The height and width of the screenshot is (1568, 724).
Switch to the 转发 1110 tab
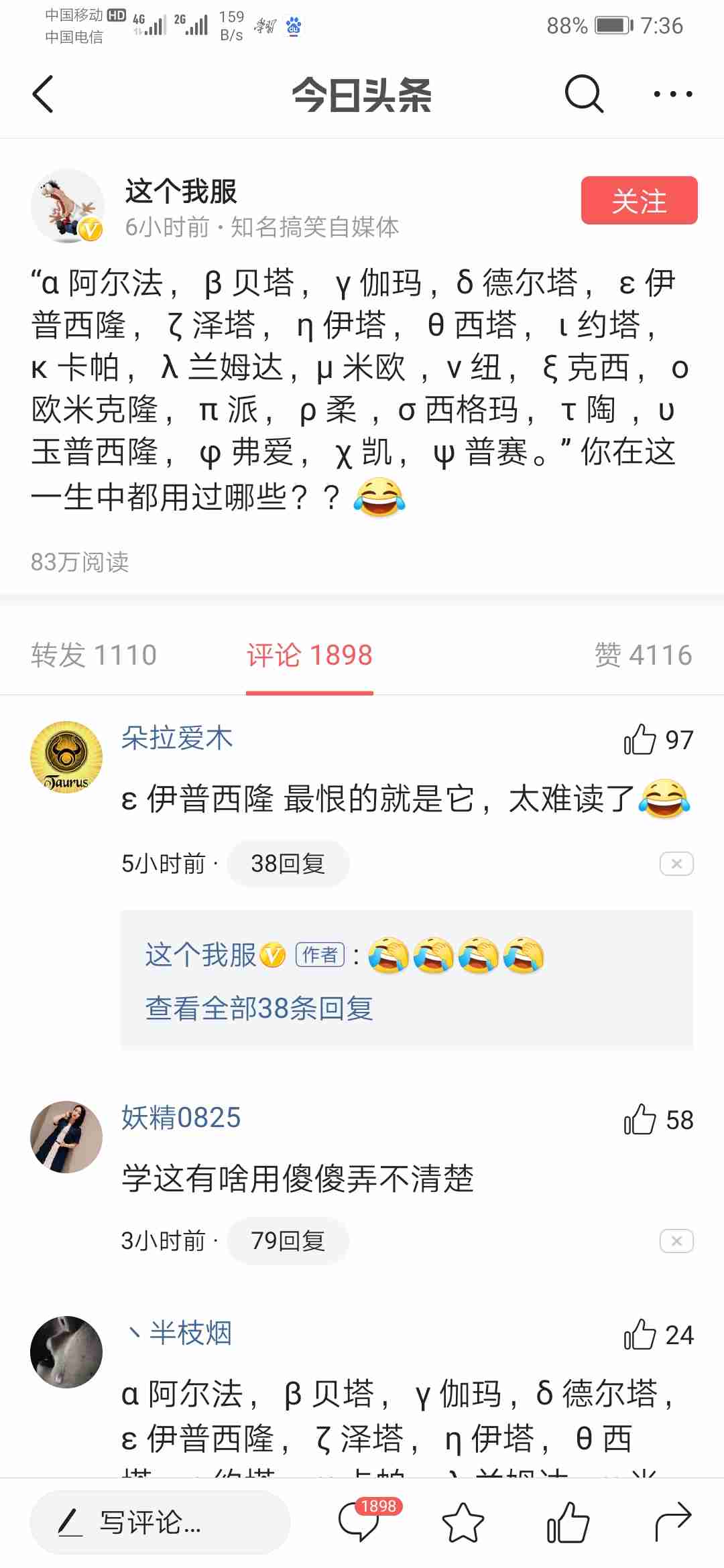pos(94,655)
